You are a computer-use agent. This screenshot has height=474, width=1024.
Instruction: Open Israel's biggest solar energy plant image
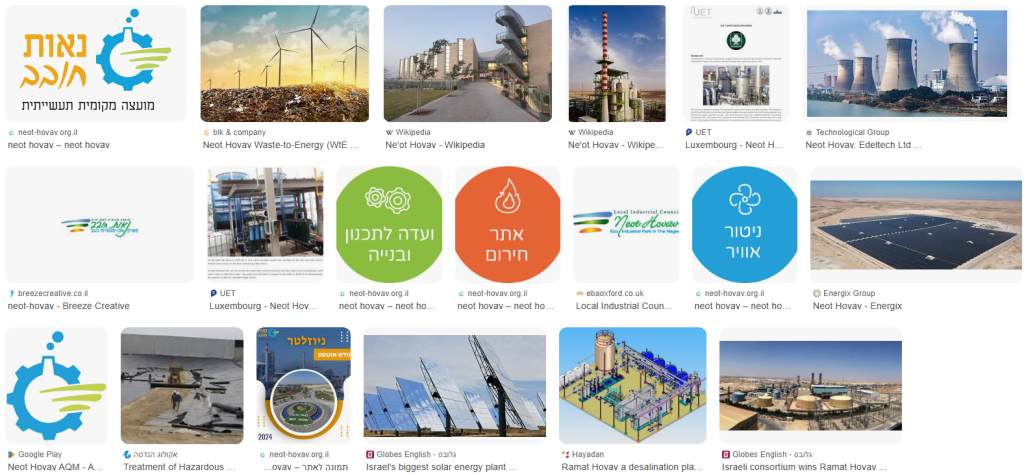(x=454, y=385)
